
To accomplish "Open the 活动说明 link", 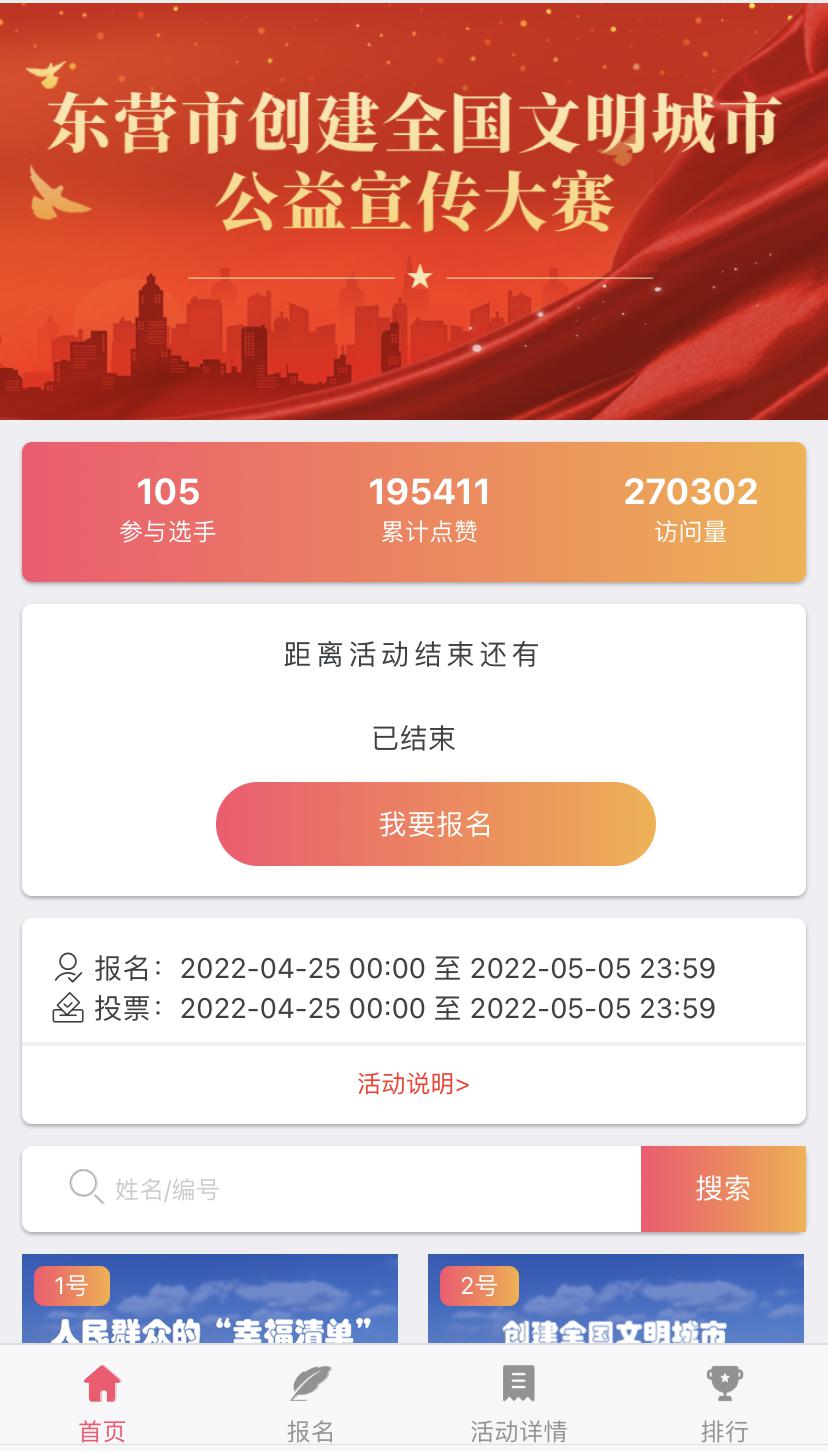I will point(413,1084).
